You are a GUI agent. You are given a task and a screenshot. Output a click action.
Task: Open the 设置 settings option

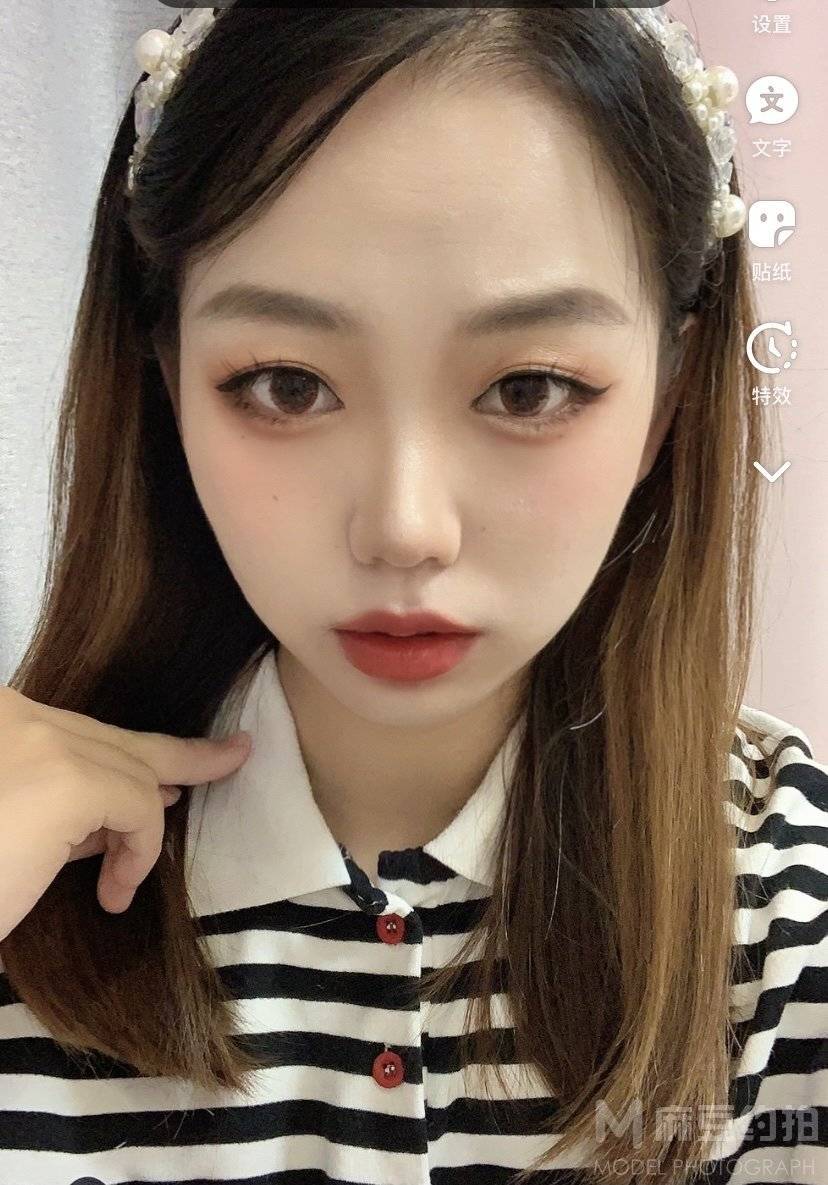pos(771,20)
